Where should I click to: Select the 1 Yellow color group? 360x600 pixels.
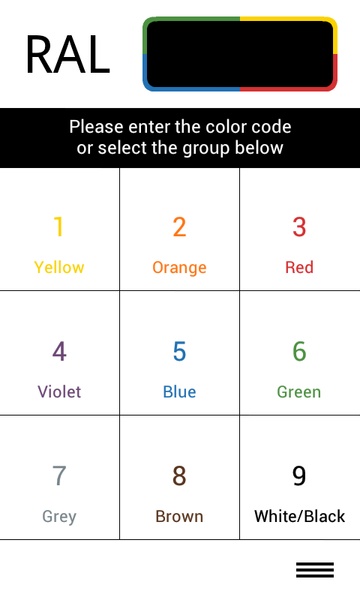59,229
